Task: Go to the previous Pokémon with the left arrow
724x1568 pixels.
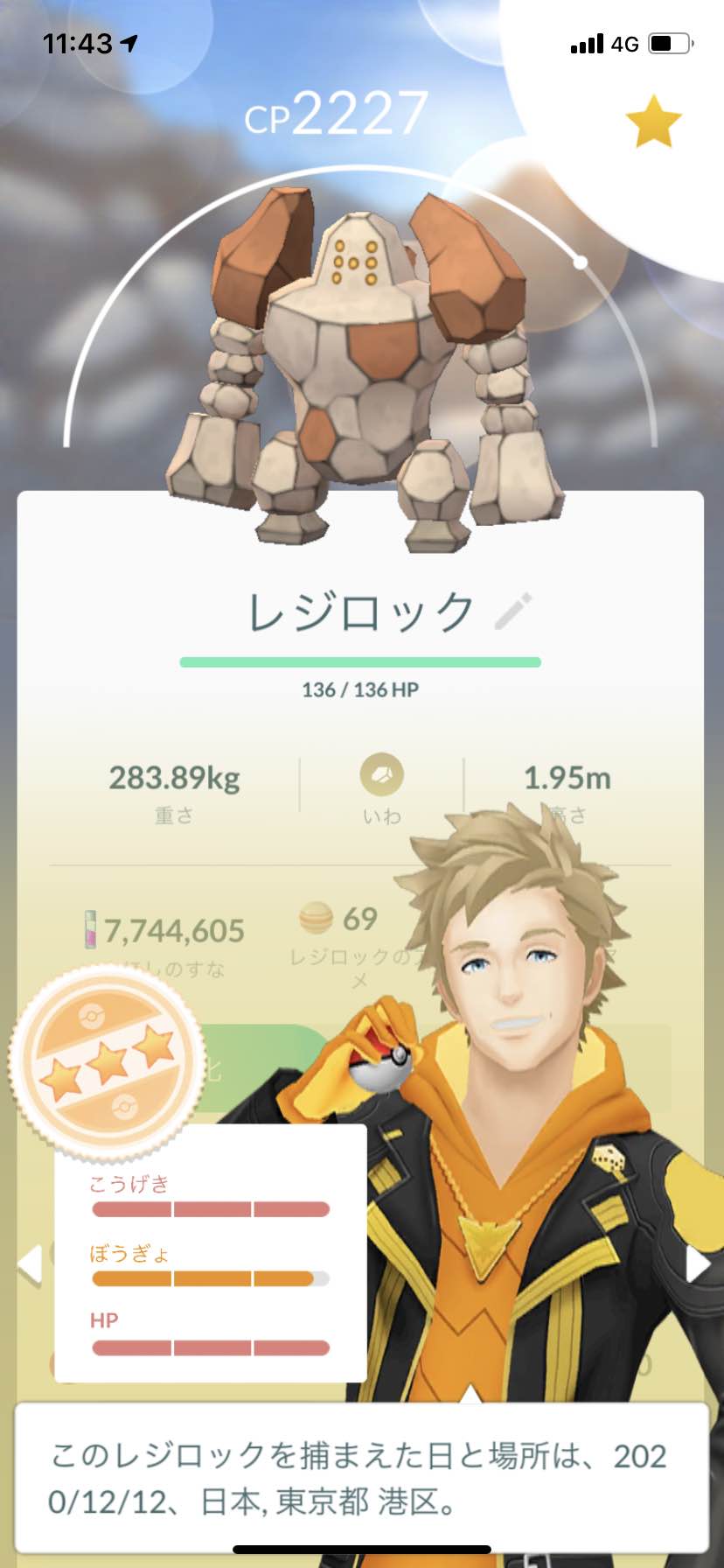Action: point(31,1264)
